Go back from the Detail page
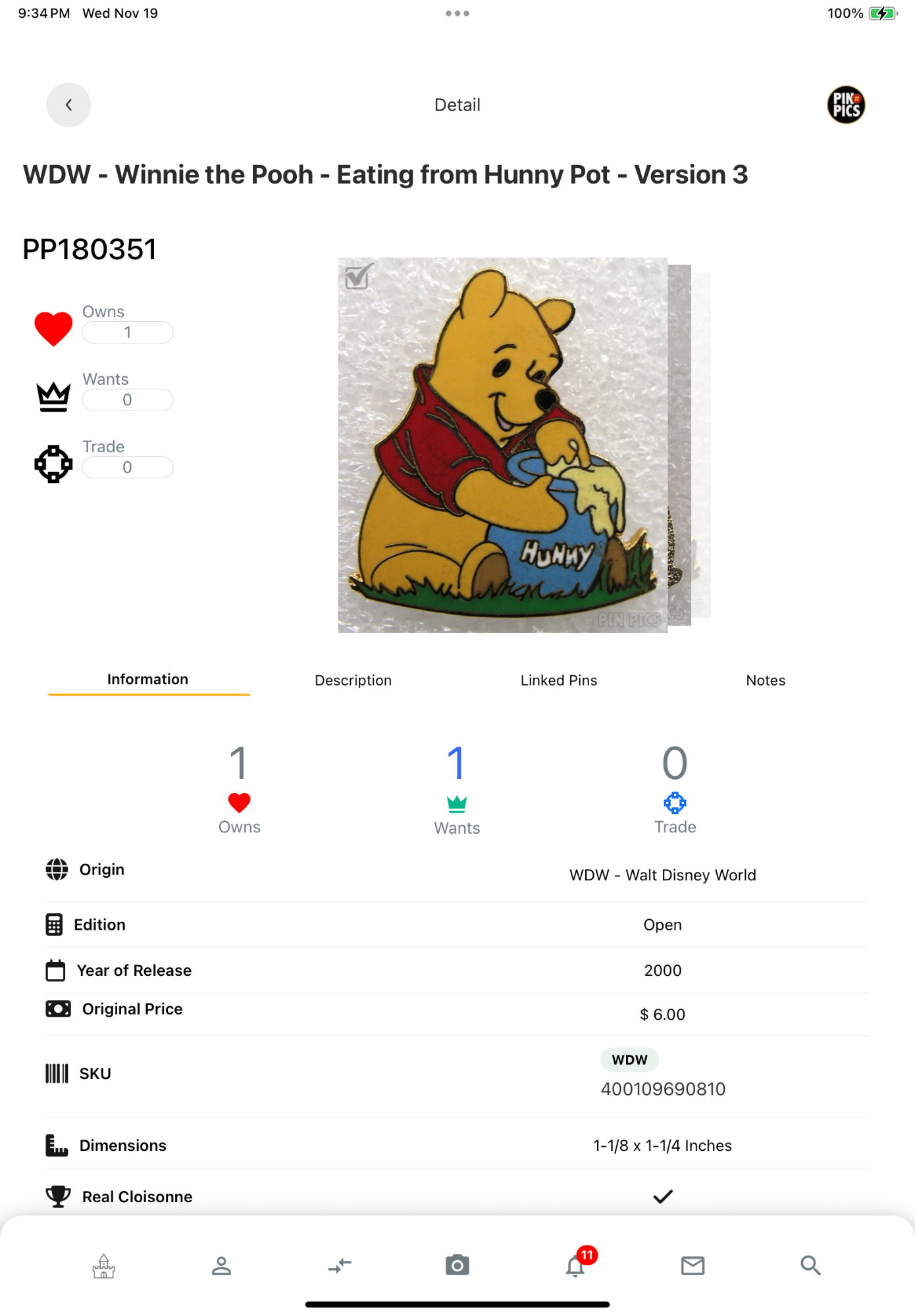Screen dimensions: 915x1316 [68, 105]
